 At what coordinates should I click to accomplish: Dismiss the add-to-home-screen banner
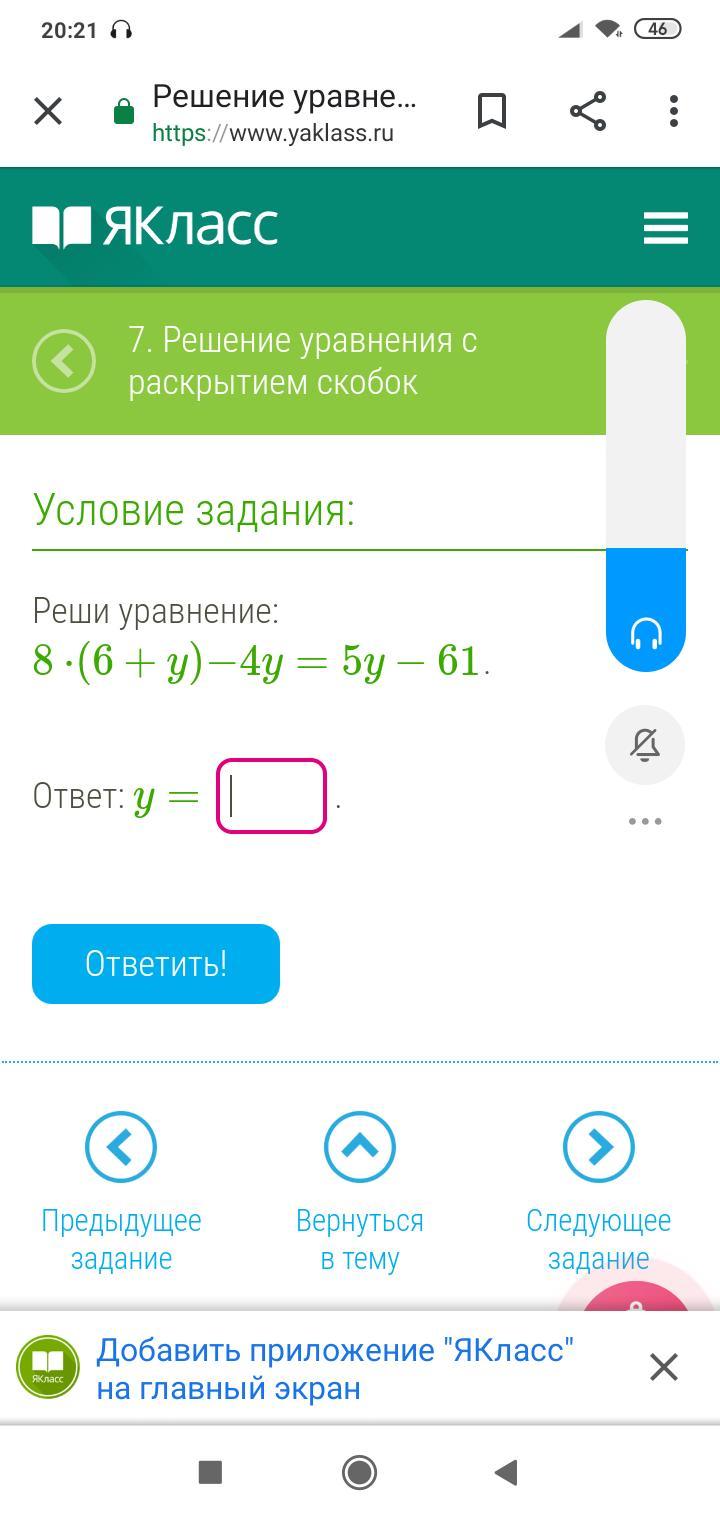[x=664, y=1367]
